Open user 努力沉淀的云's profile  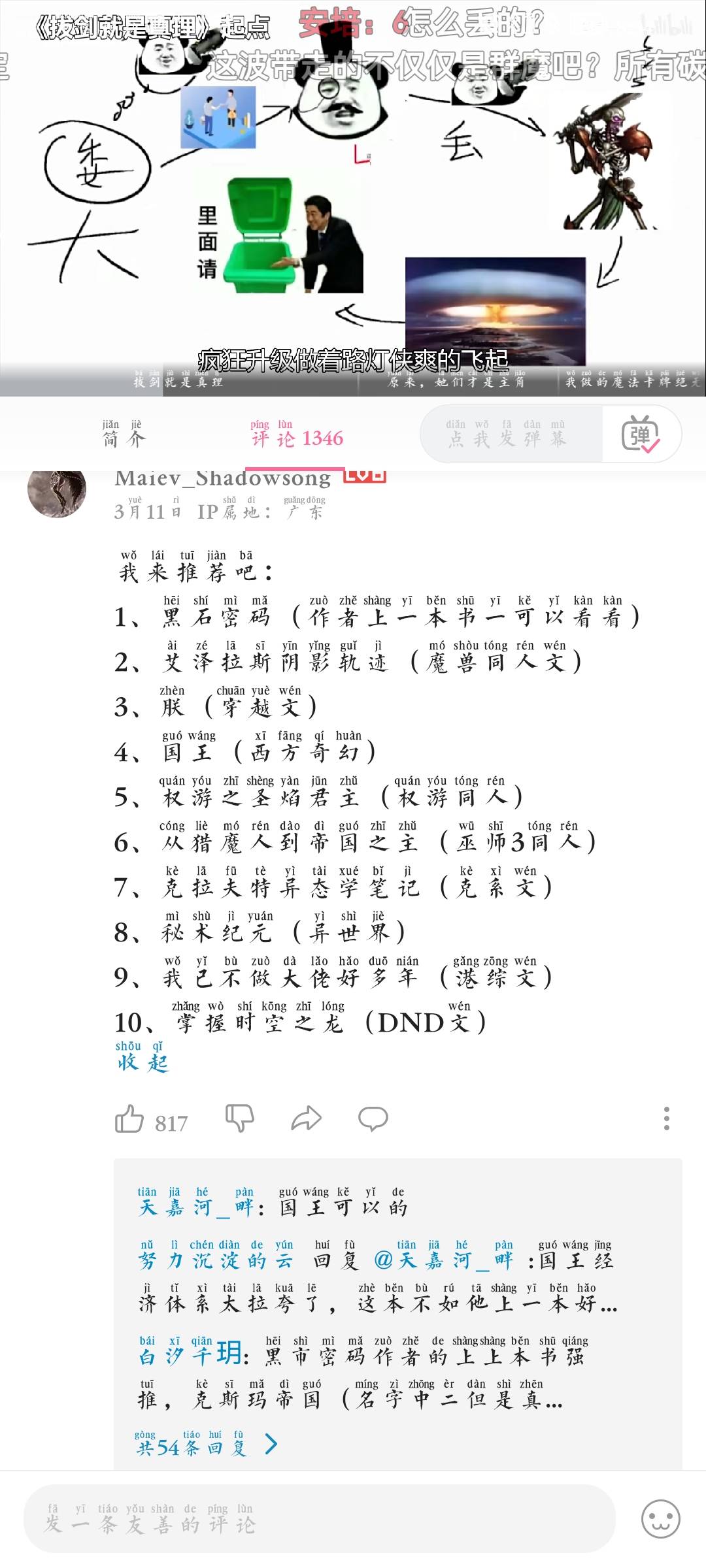tap(216, 1255)
